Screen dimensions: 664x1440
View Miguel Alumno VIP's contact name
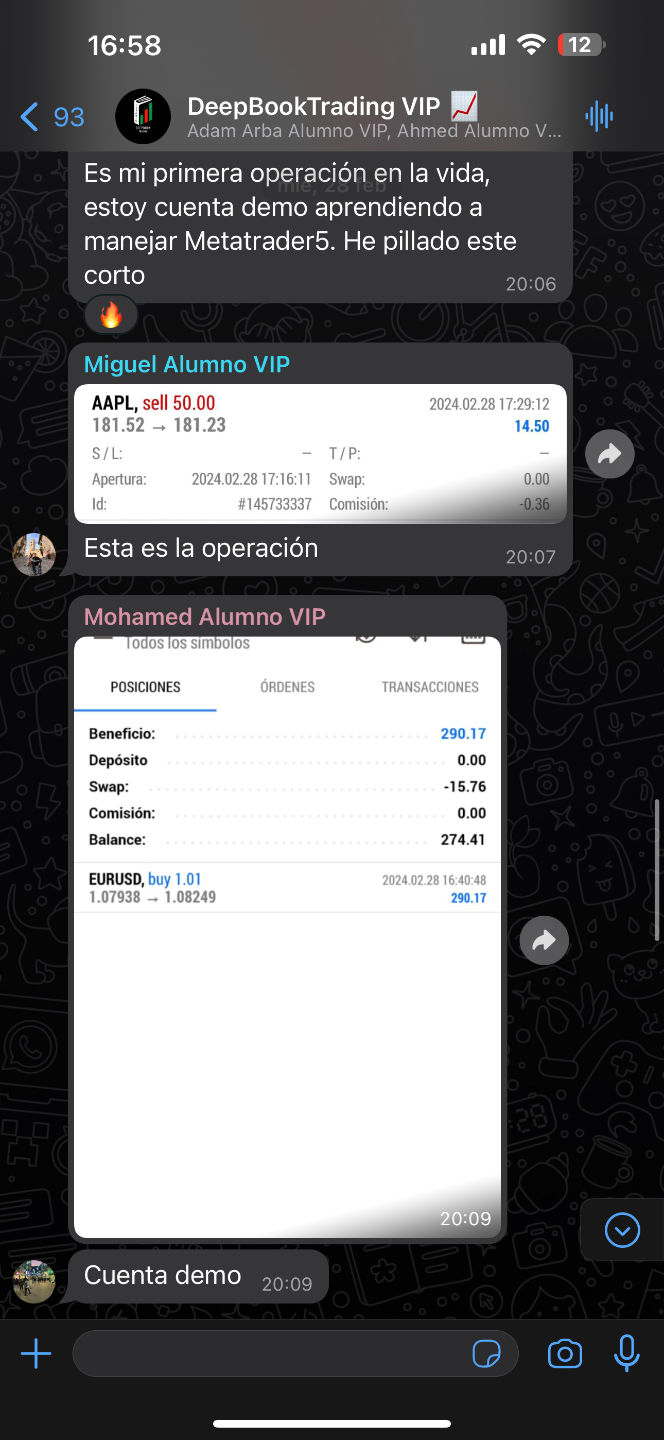187,365
